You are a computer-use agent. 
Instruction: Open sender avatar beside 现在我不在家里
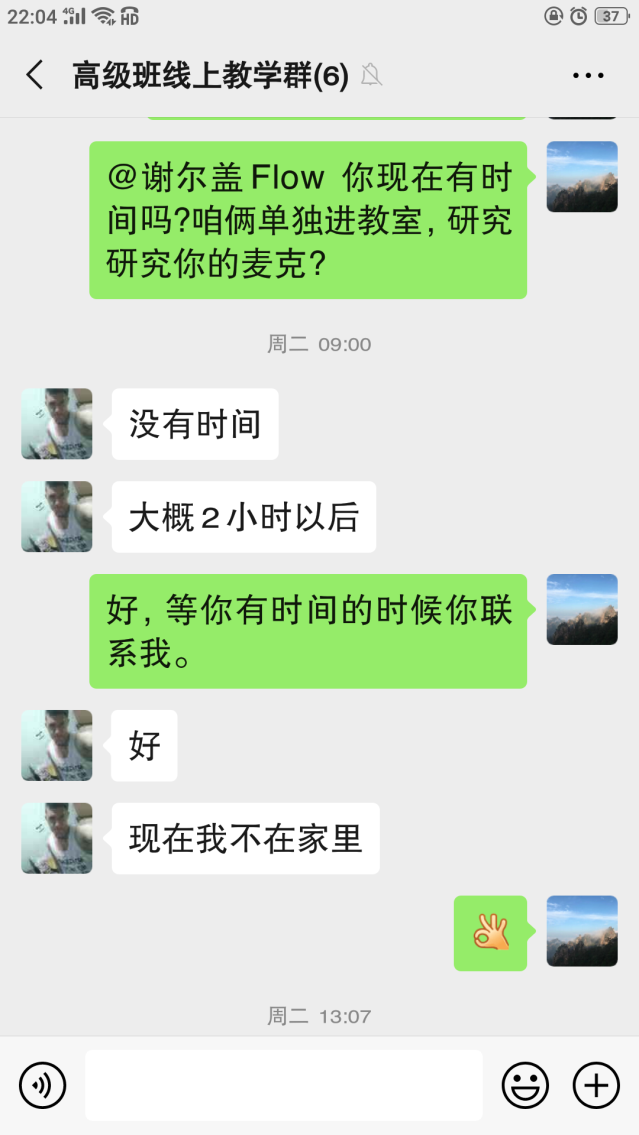coord(57,838)
